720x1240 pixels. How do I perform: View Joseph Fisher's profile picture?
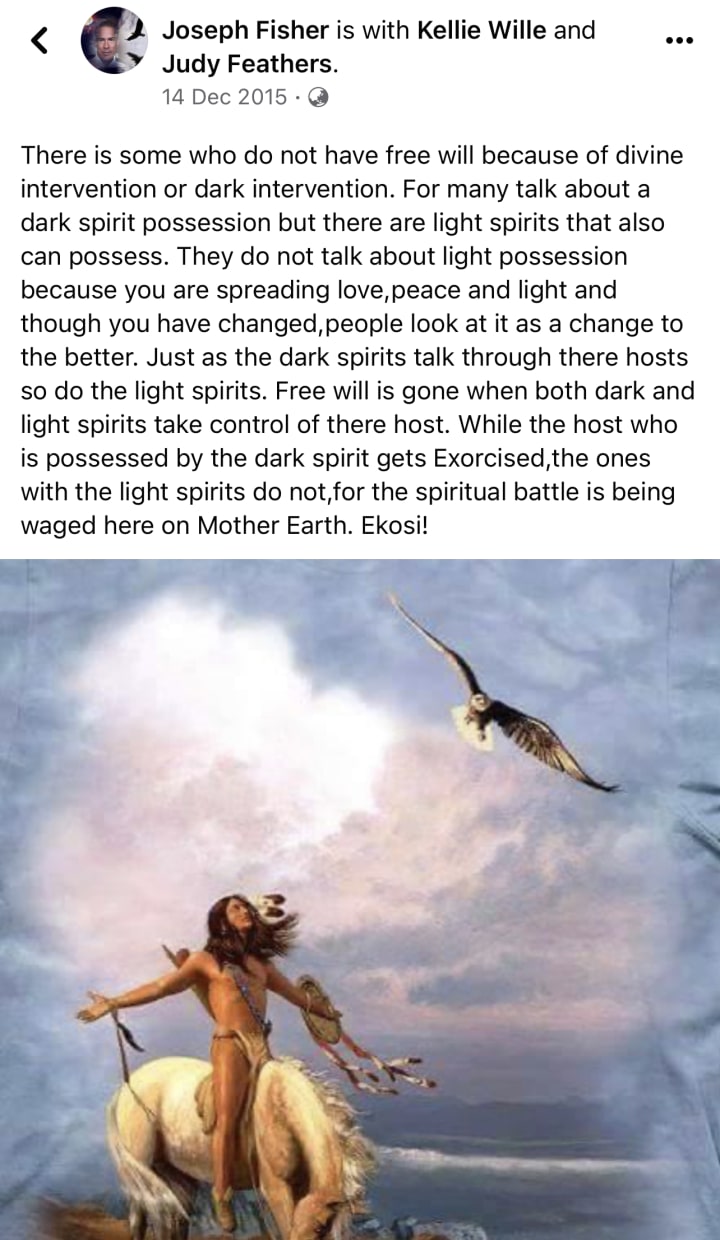tap(114, 40)
